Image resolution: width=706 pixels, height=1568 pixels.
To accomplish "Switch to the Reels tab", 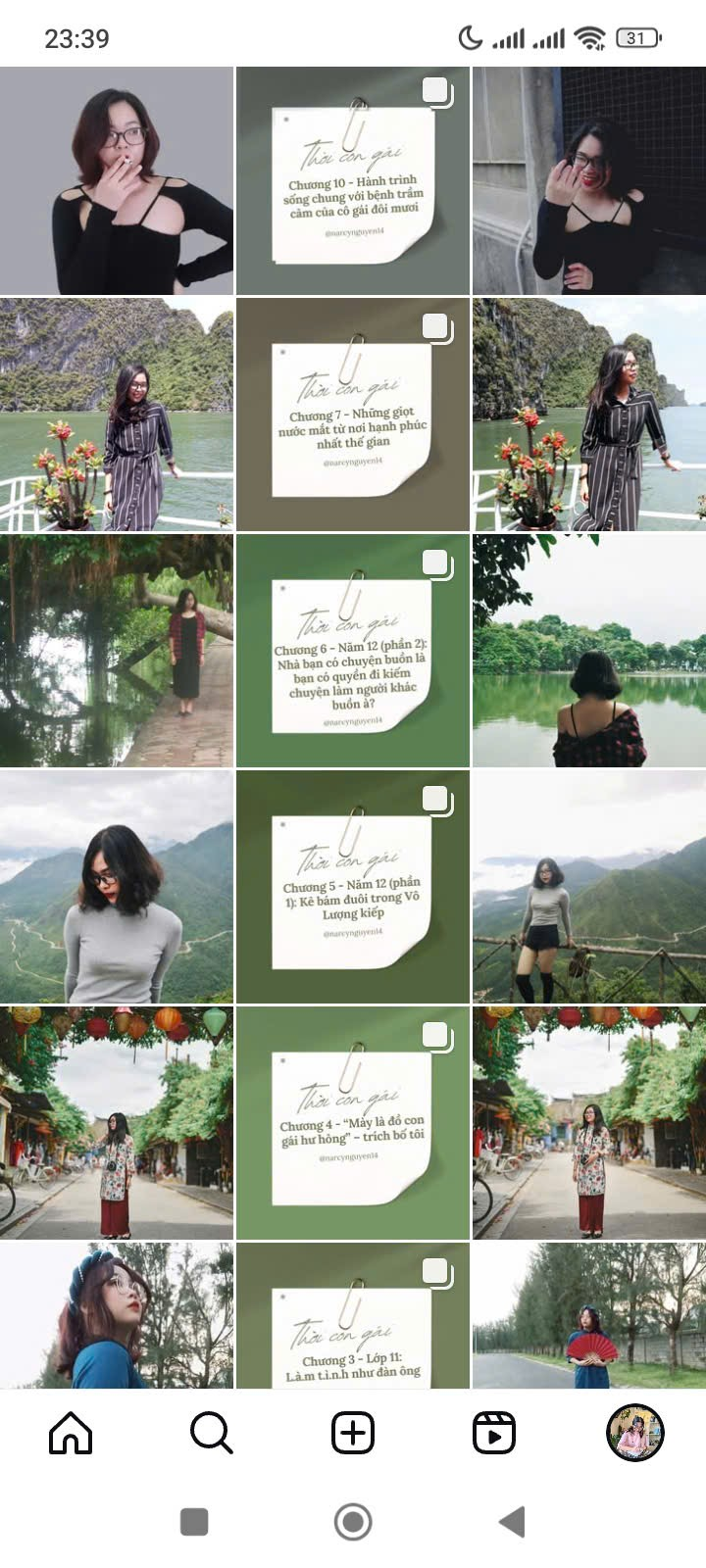I will point(494,1433).
